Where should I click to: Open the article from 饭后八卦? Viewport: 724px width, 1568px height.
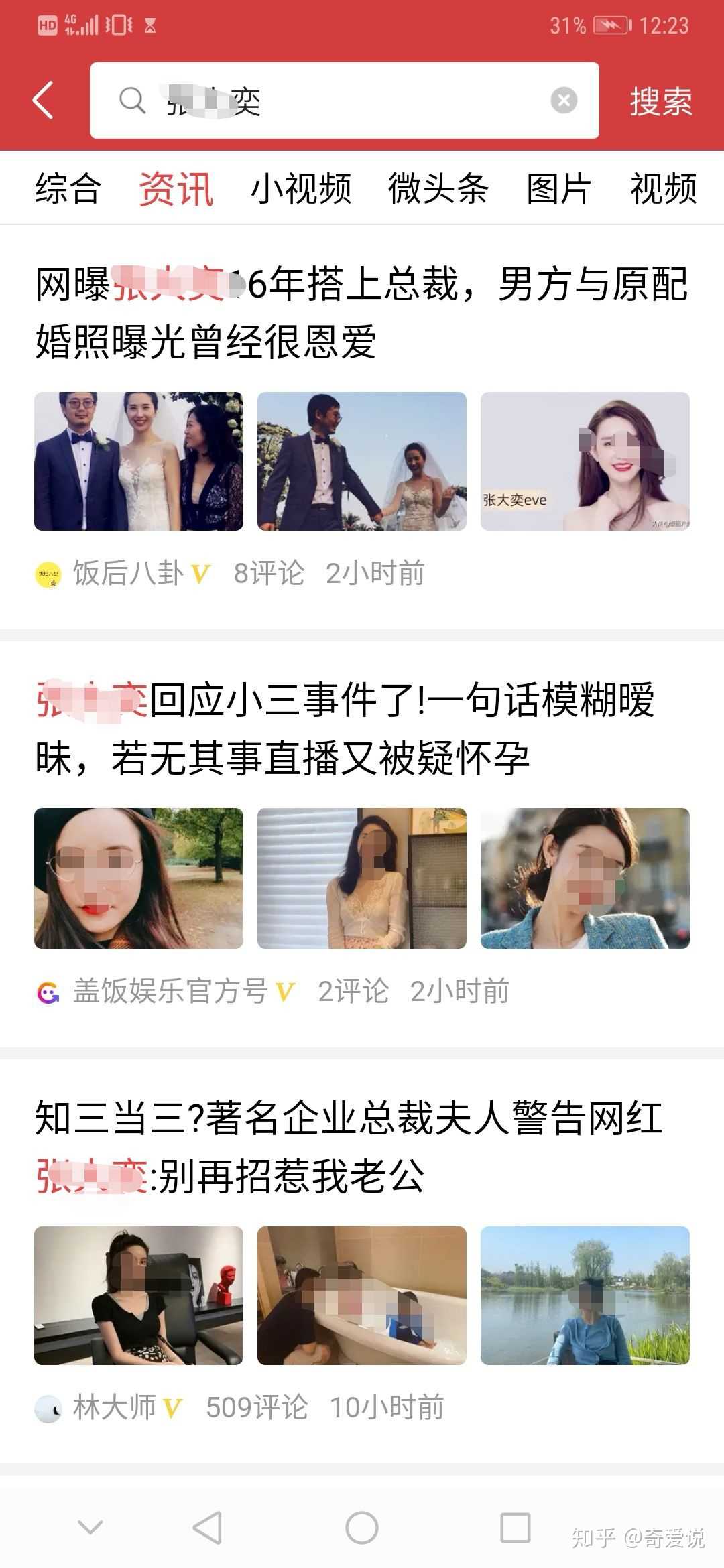(362, 312)
